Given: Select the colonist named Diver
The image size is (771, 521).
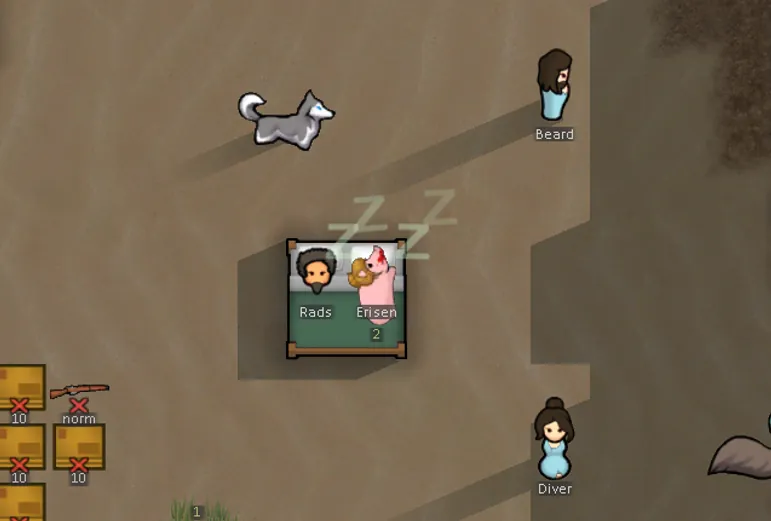Looking at the screenshot, I should [553, 441].
